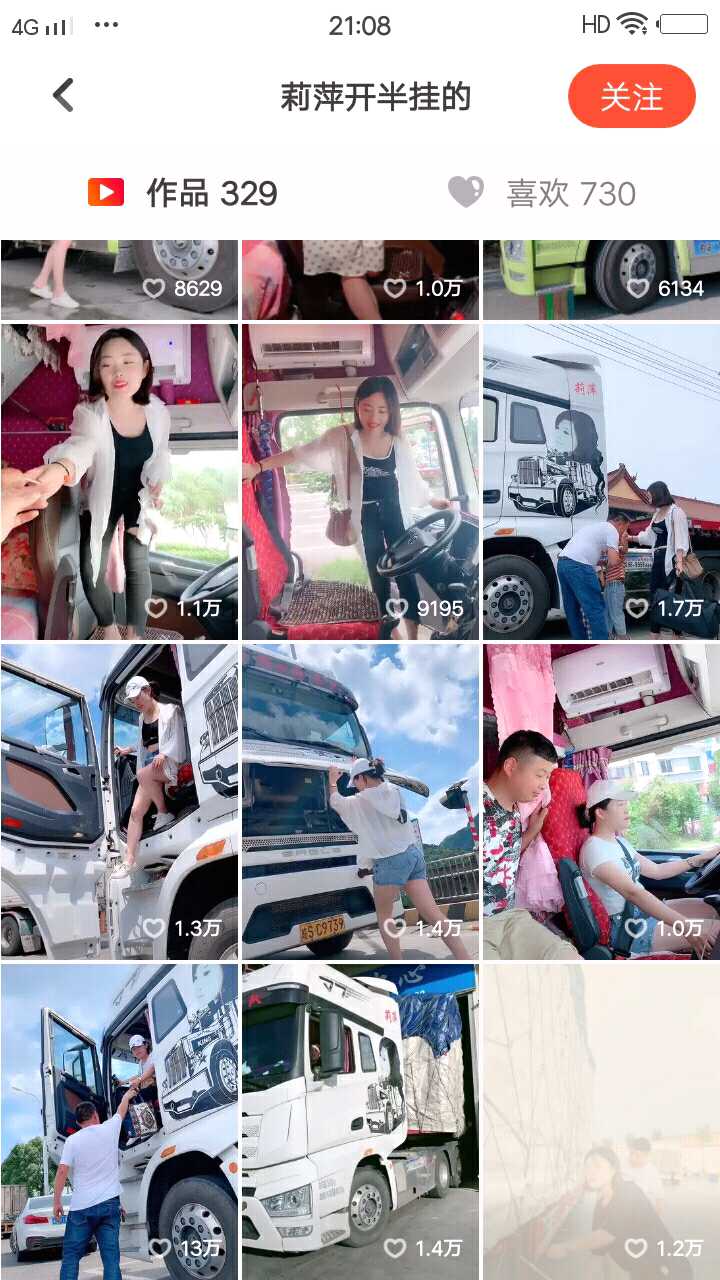Play video with 1.3万 likes
Screen dimensions: 720x1280
pos(119,801)
